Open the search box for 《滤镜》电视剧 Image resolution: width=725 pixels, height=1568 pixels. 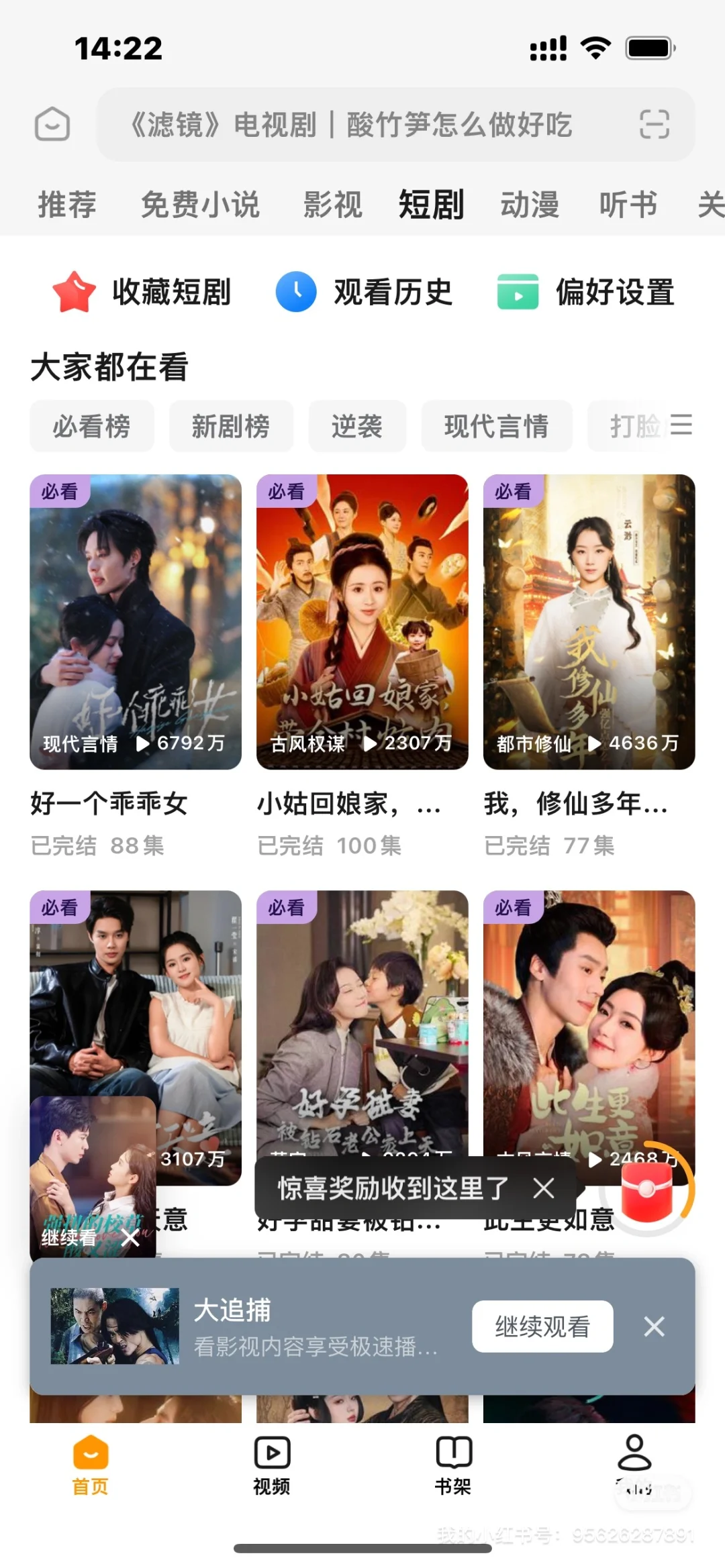[x=349, y=125]
